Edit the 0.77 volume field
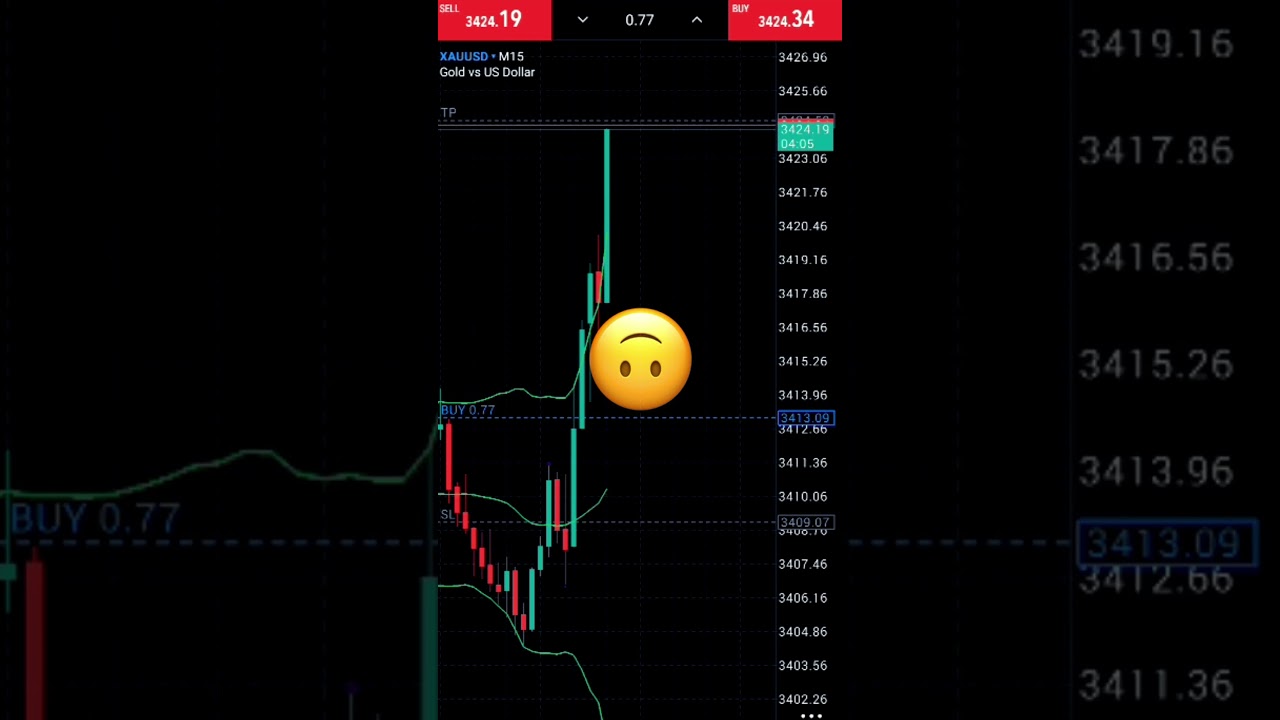This screenshot has height=720, width=1280. click(639, 20)
